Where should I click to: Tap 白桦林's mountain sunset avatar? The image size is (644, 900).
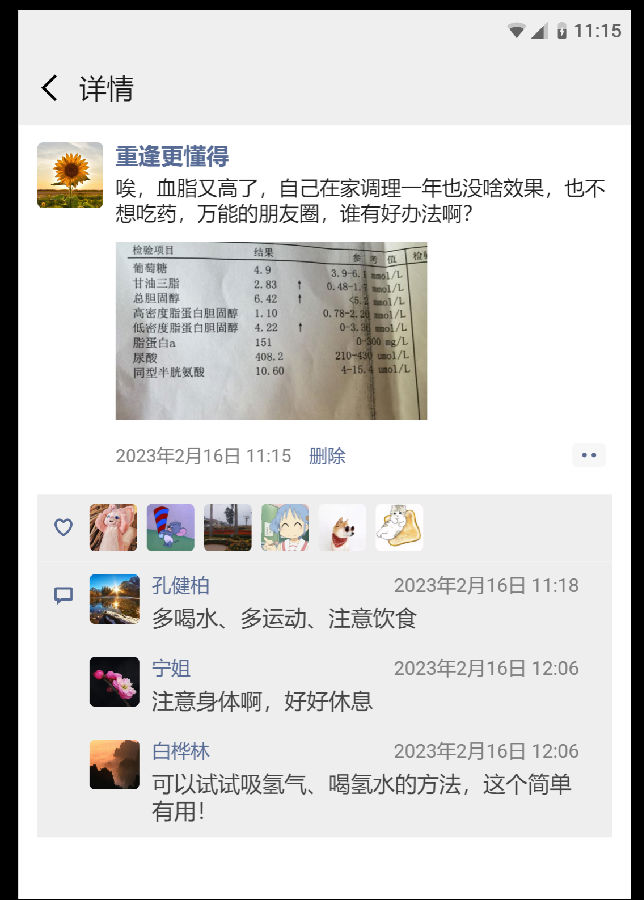click(115, 765)
